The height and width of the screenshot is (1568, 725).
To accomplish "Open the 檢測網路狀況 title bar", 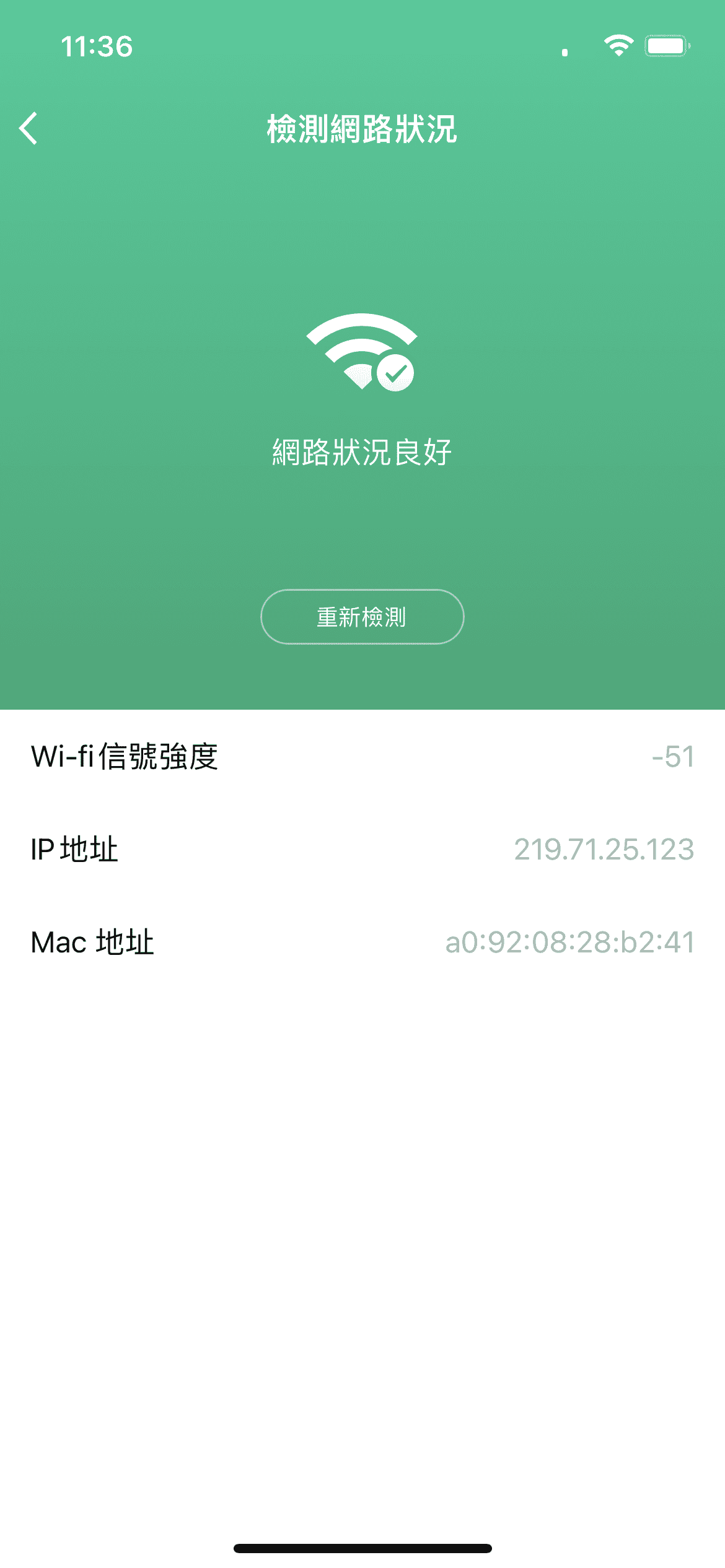I will (362, 128).
